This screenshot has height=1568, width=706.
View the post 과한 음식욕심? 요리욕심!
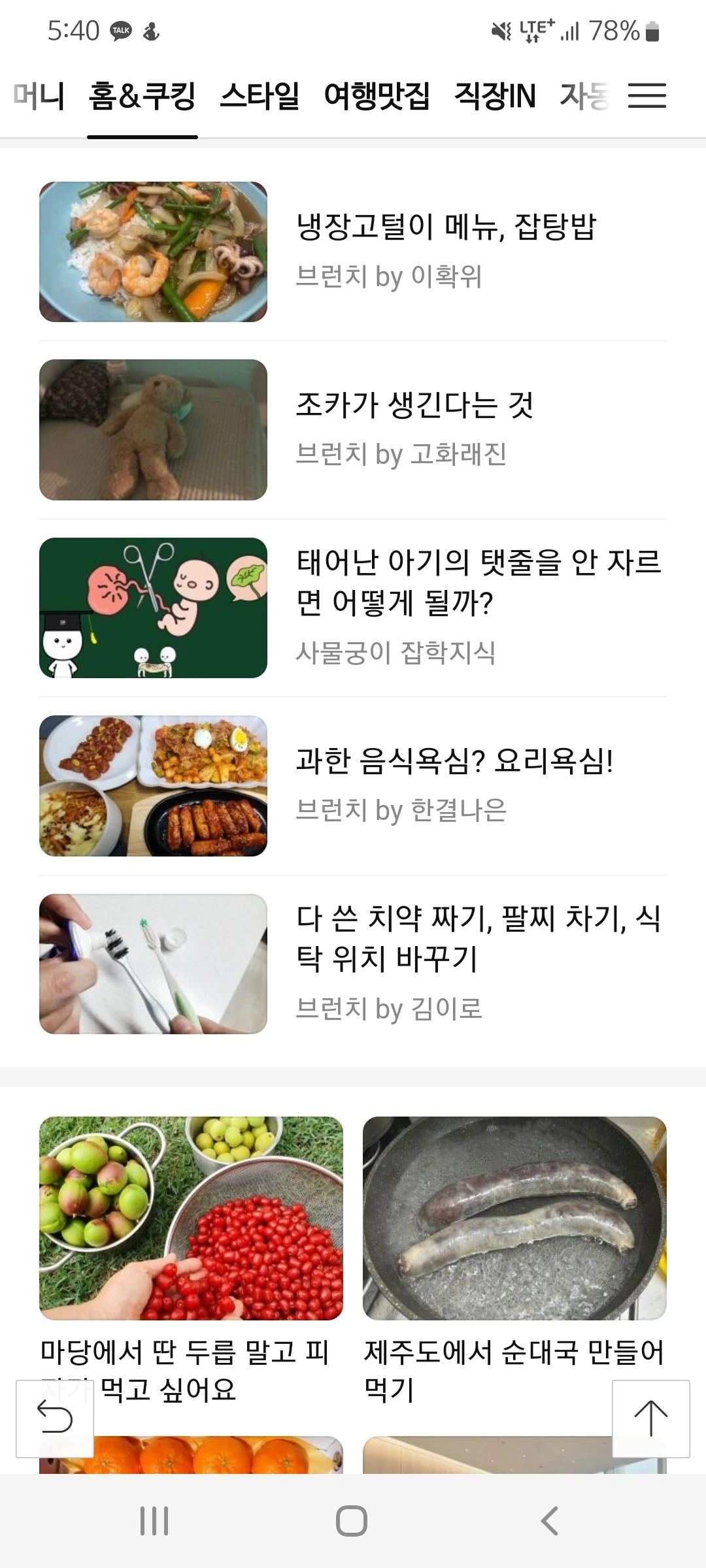click(x=454, y=761)
